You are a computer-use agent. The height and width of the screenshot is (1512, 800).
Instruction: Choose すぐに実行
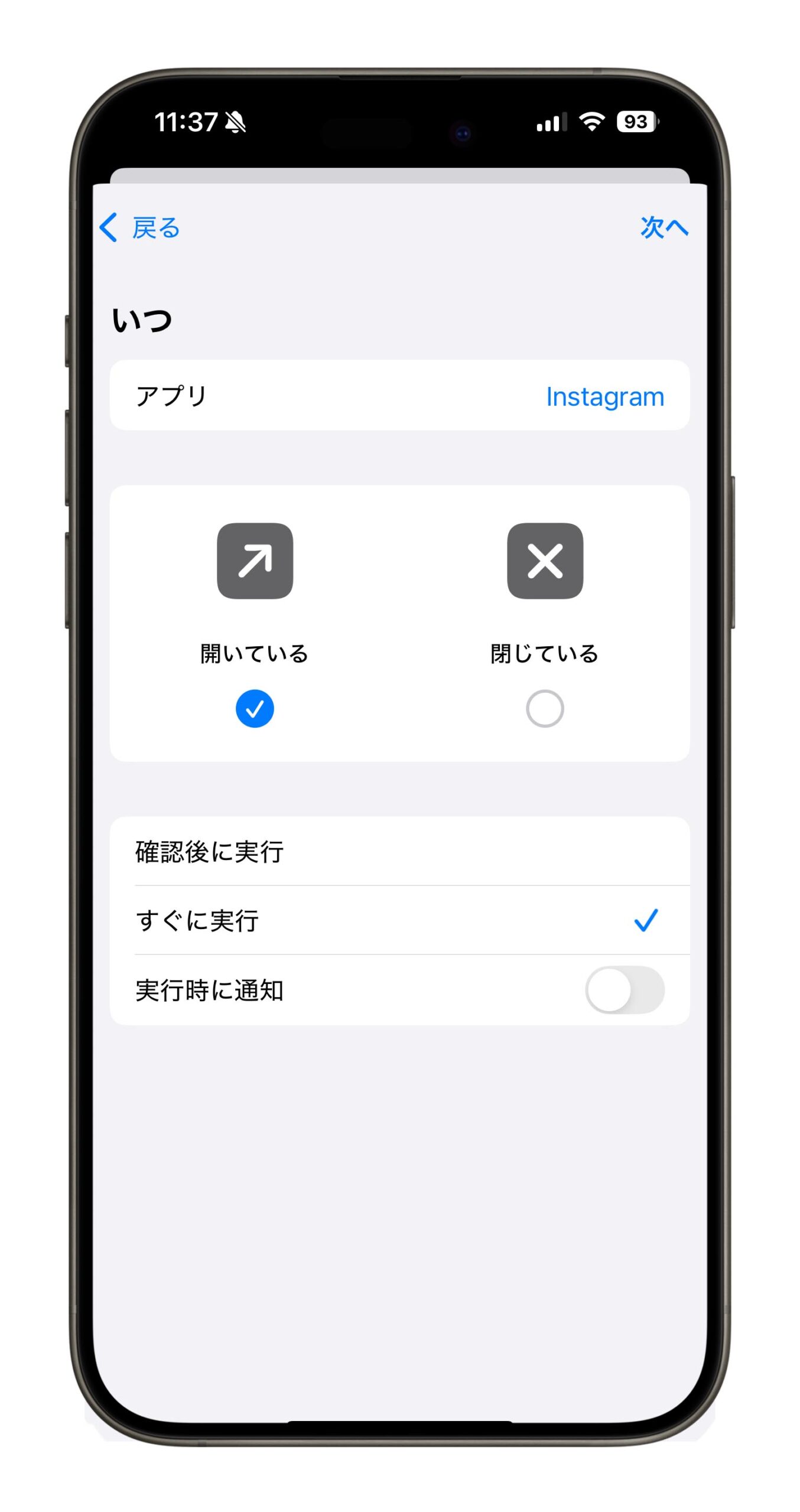pos(399,920)
